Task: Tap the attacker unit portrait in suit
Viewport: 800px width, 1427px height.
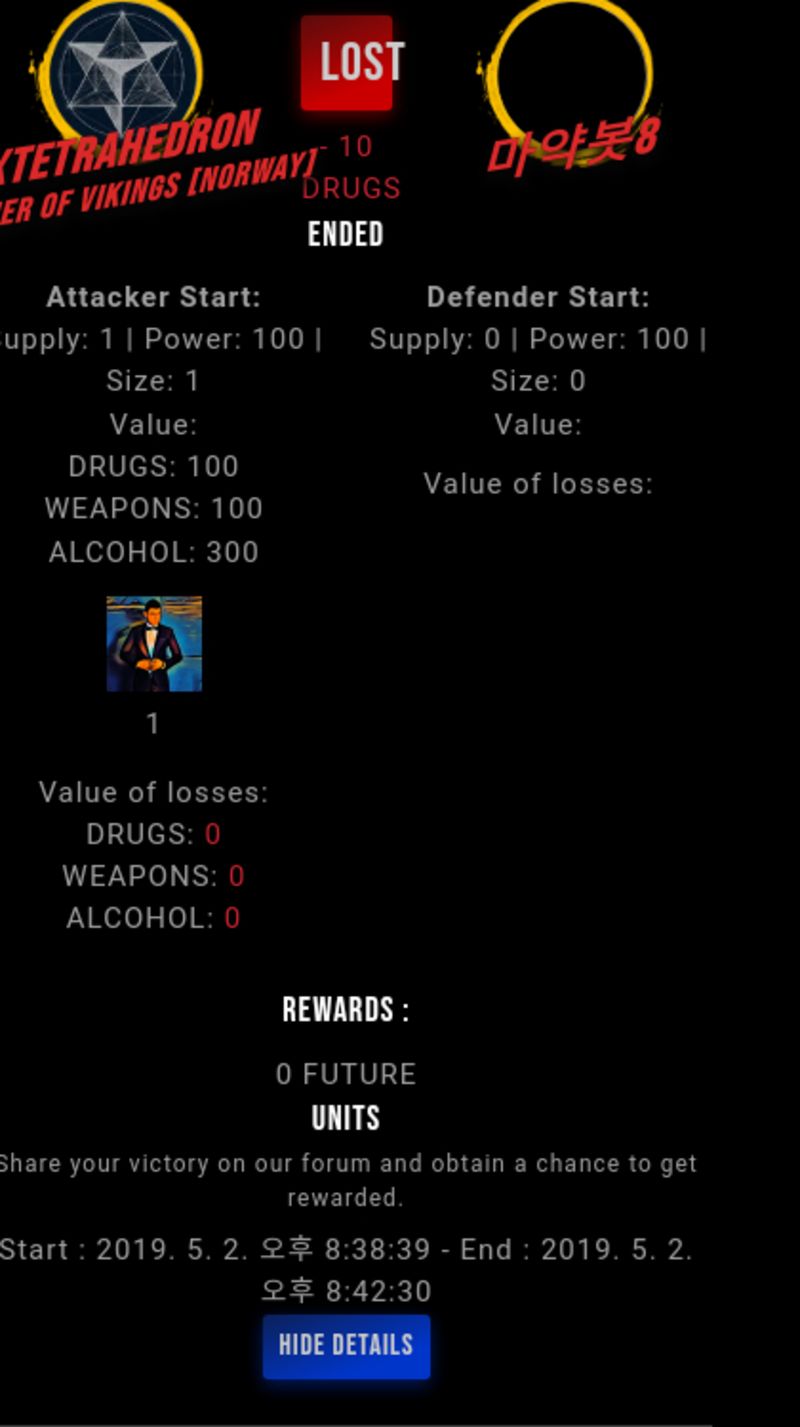Action: (154, 643)
